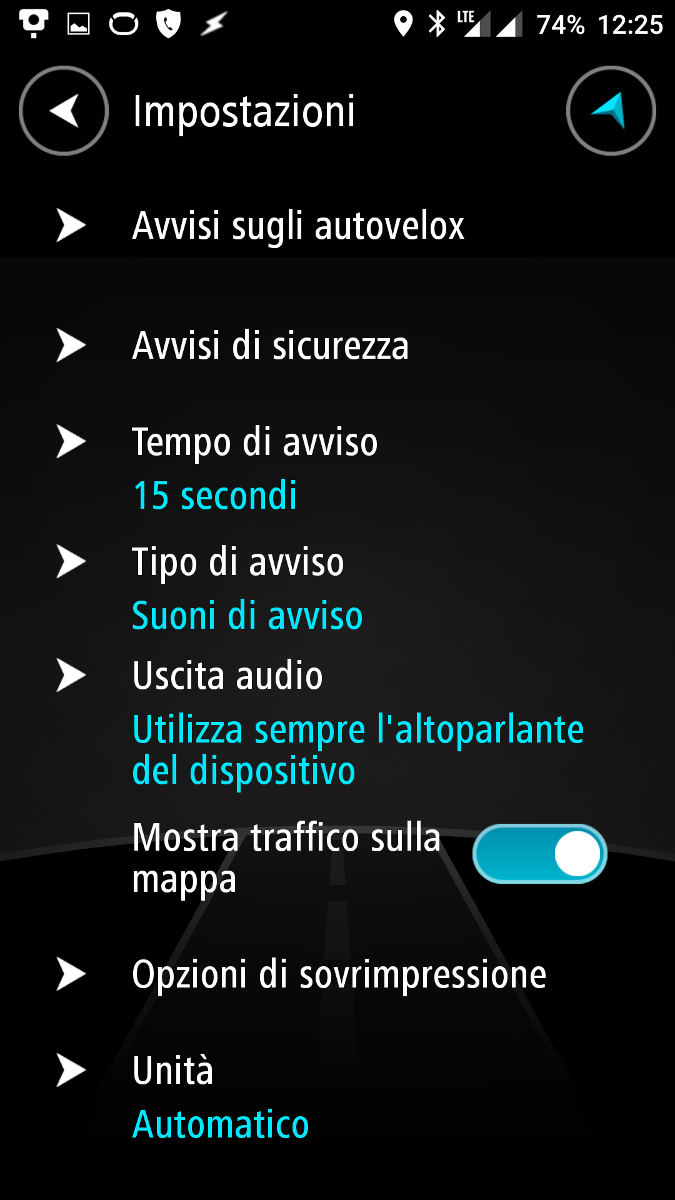Select Tipo di avviso option

click(337, 589)
